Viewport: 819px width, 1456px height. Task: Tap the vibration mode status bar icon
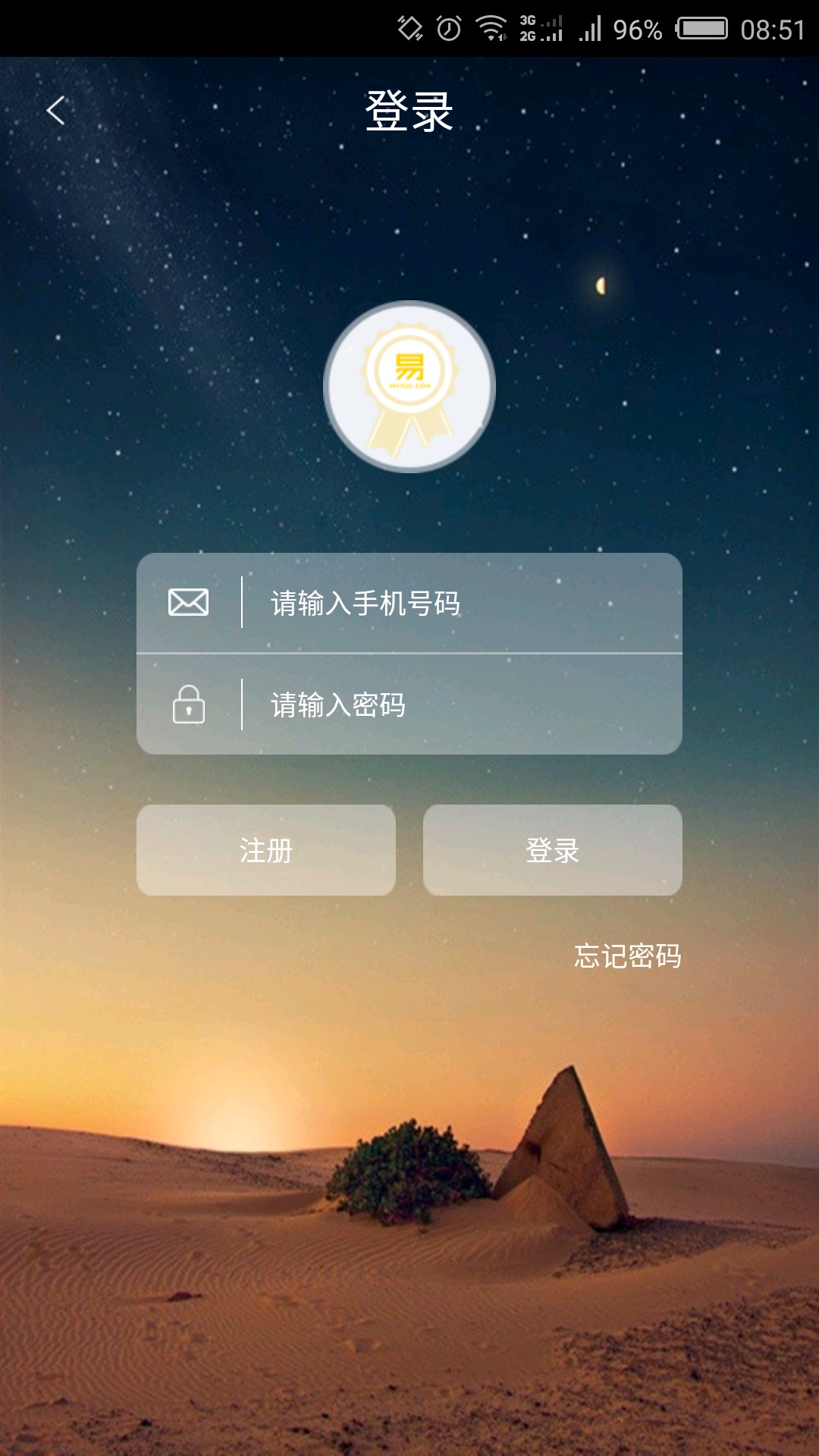[409, 23]
